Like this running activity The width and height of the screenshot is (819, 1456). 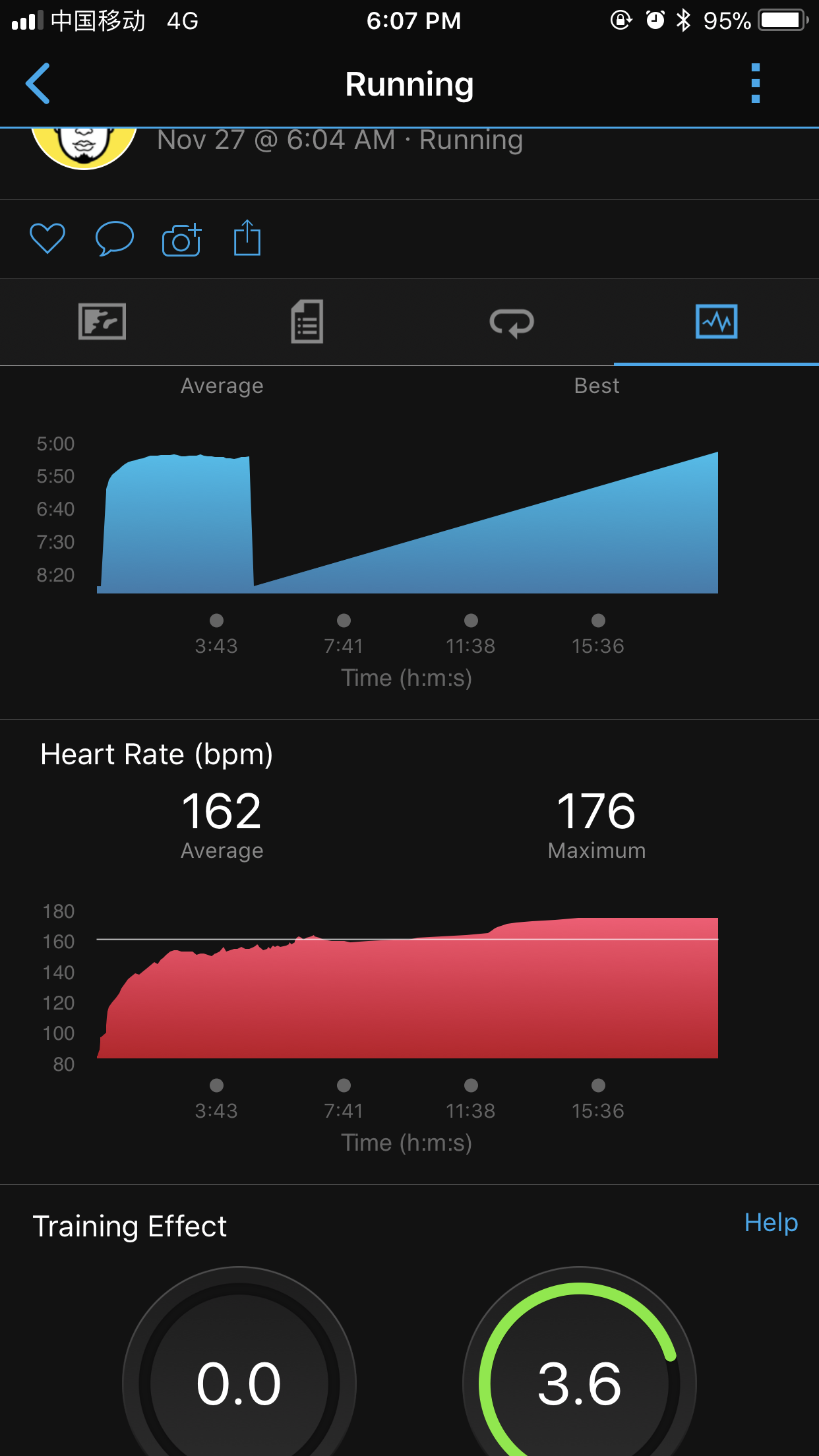47,239
